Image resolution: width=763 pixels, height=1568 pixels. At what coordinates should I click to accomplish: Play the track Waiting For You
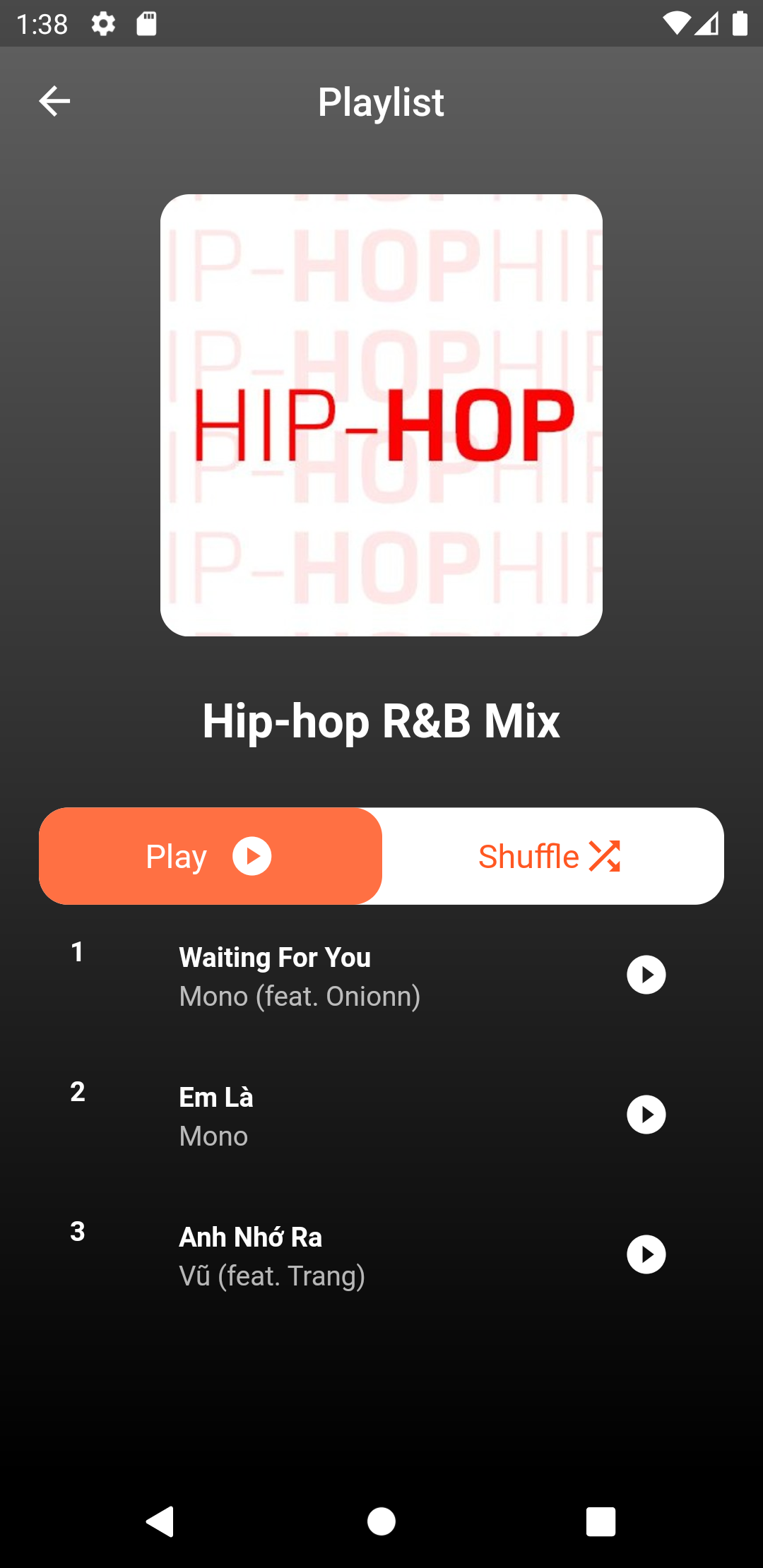click(x=646, y=975)
